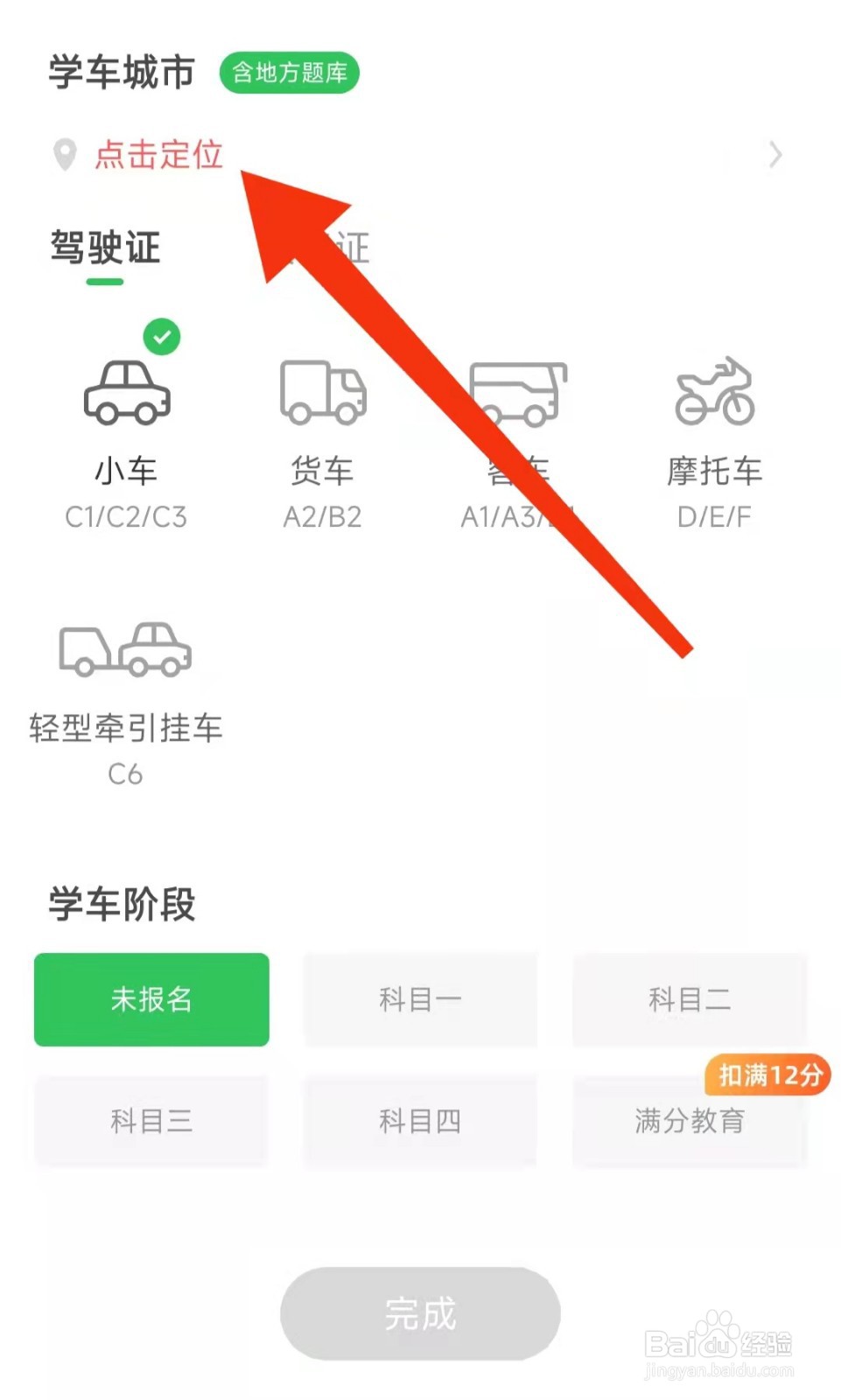Select the 未报名 stage option
The height and width of the screenshot is (1400, 841).
coord(151,1000)
